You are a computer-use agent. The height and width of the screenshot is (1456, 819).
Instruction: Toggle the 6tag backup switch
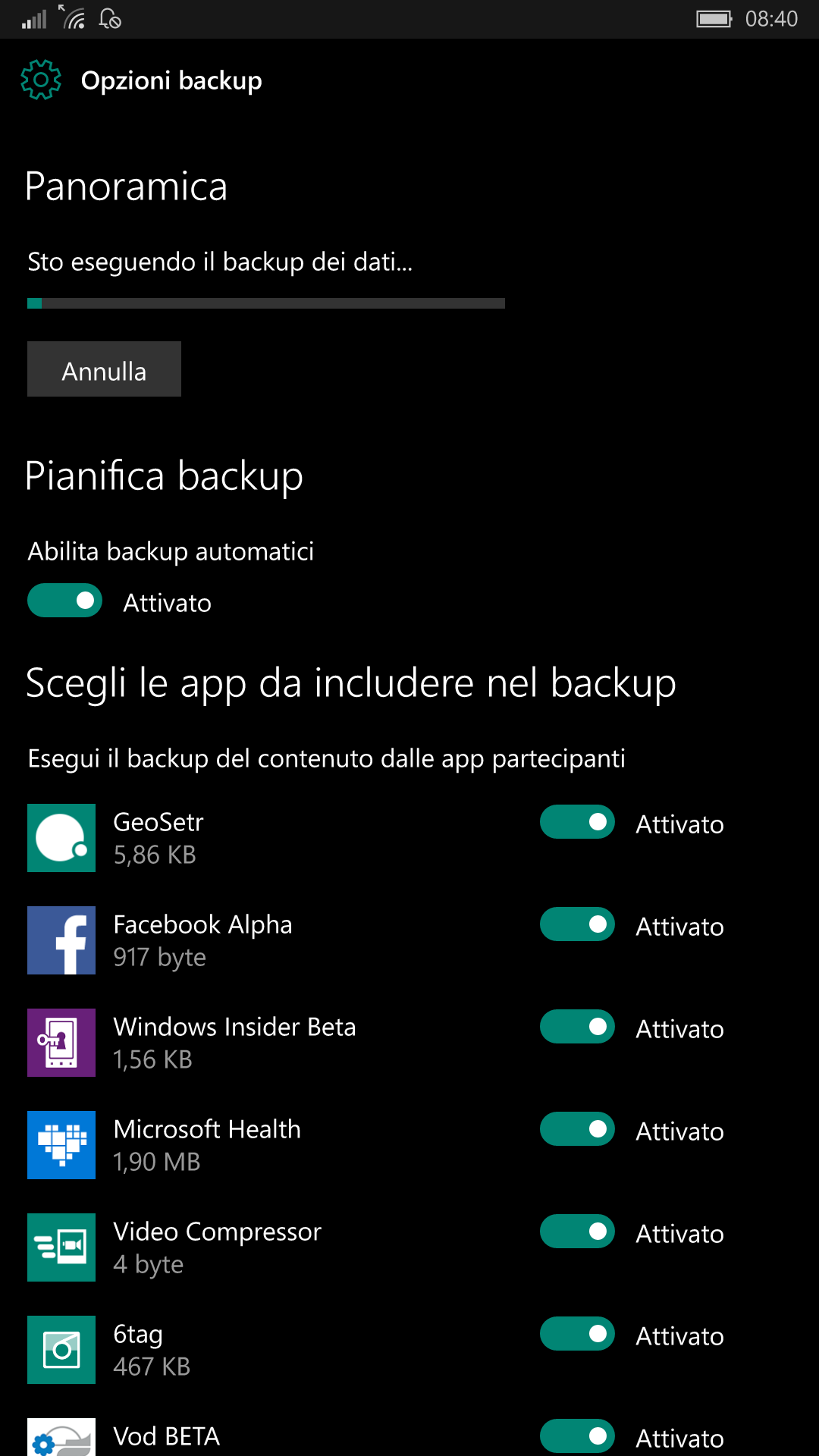tap(577, 1334)
